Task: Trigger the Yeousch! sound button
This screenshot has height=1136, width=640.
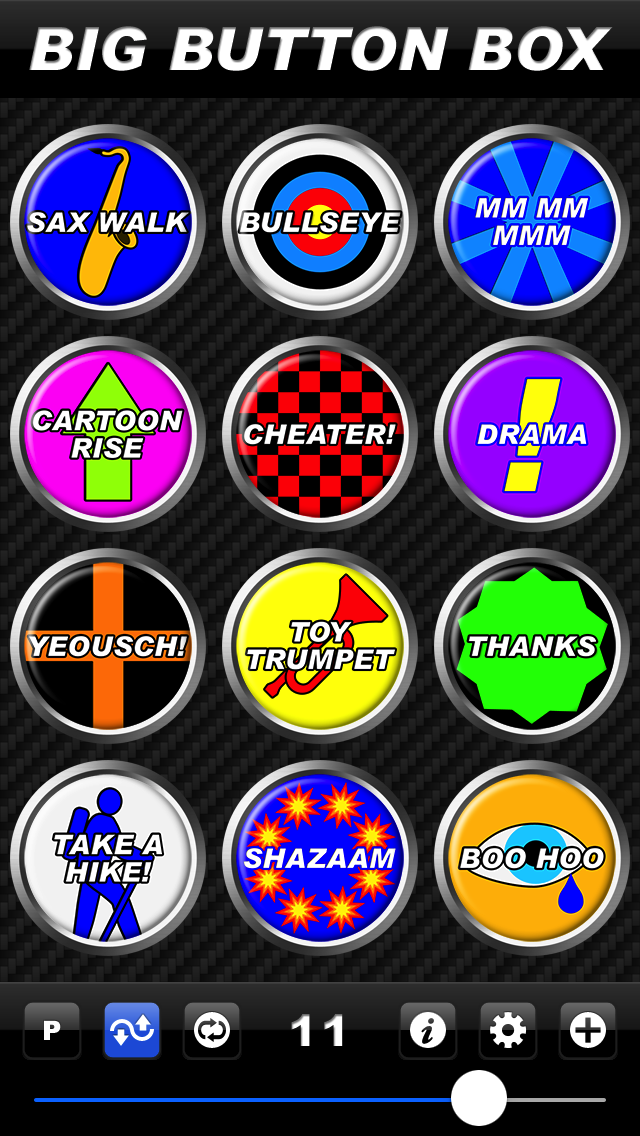Action: 107,646
